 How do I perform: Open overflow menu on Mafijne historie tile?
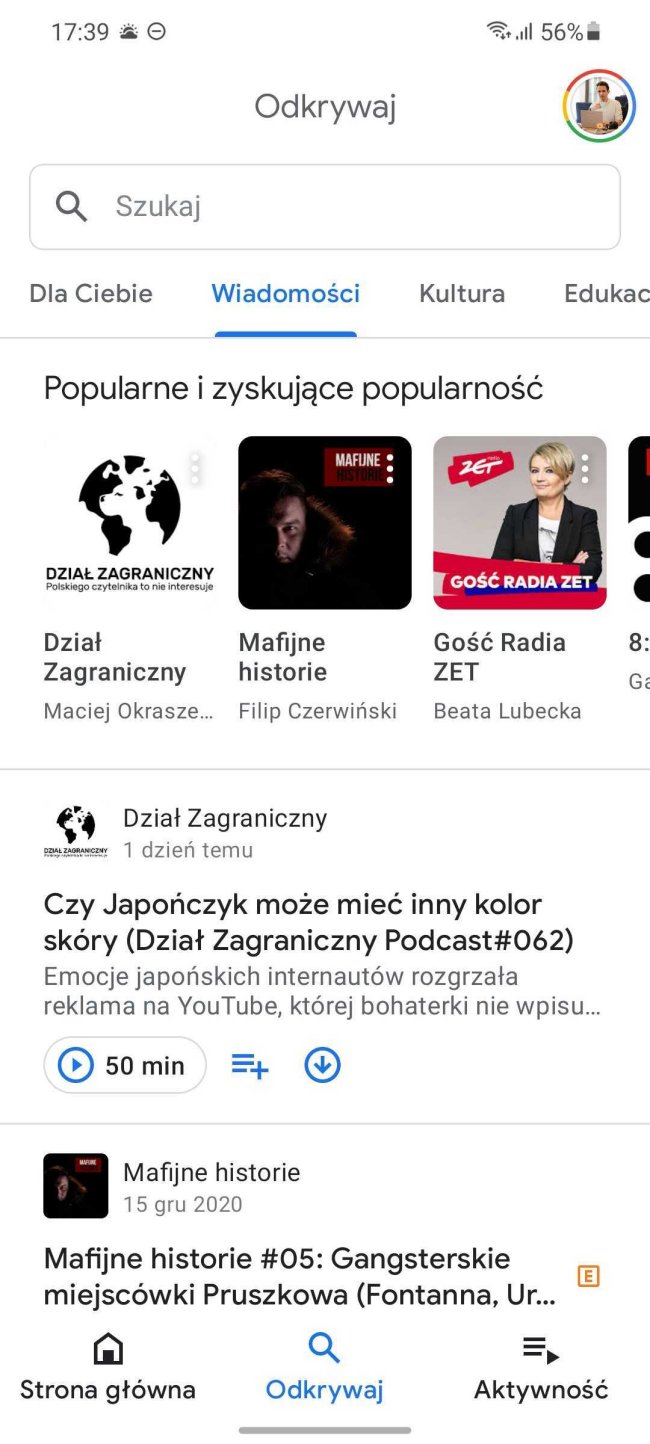390,468
